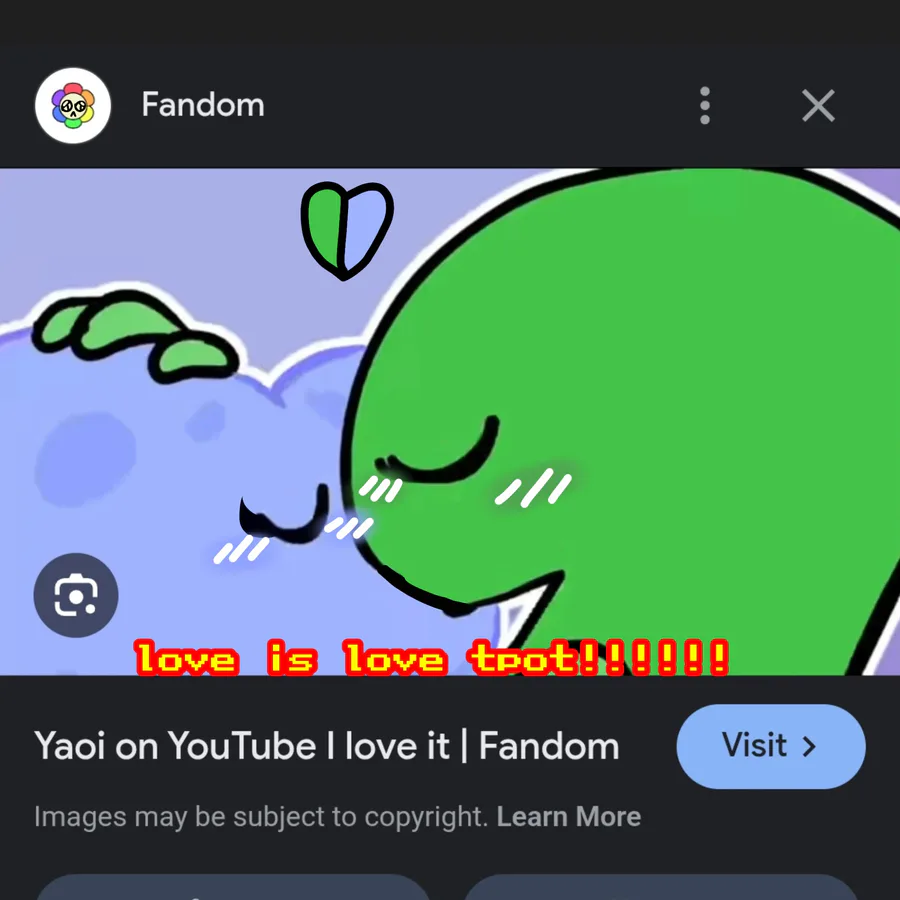Open the three-dot overflow menu
The width and height of the screenshot is (900, 900).
(x=705, y=105)
